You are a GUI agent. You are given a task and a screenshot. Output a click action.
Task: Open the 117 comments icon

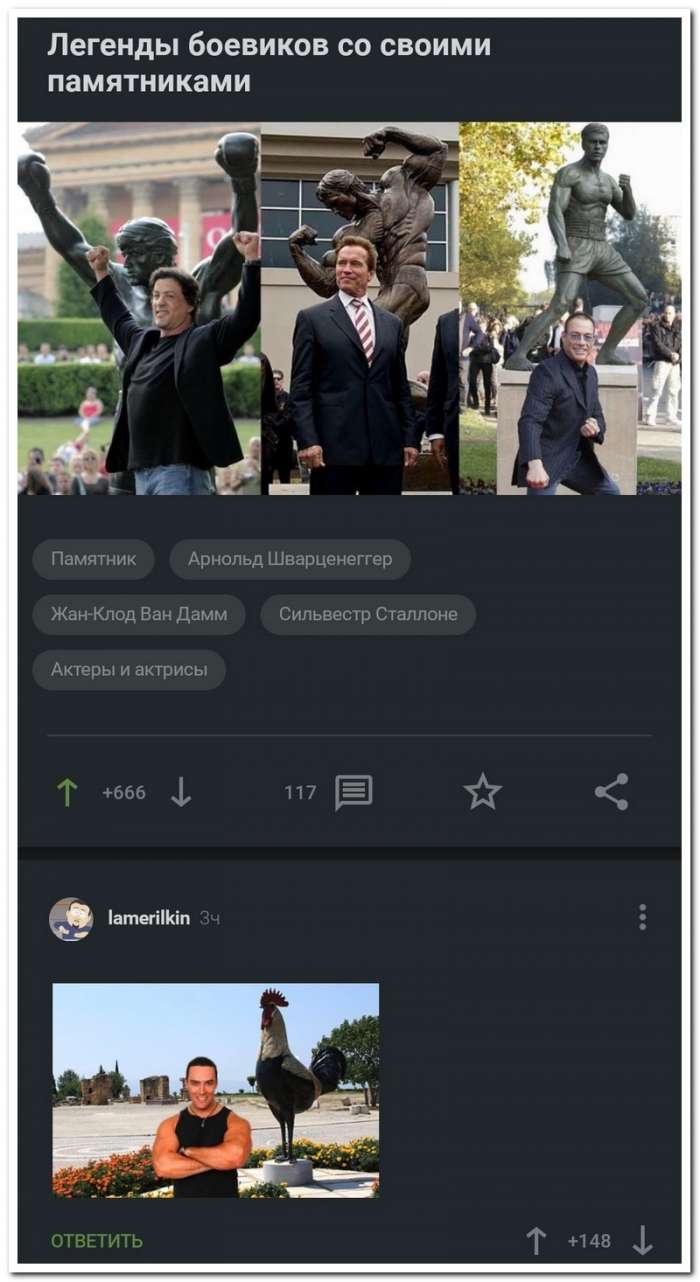pyautogui.click(x=353, y=793)
